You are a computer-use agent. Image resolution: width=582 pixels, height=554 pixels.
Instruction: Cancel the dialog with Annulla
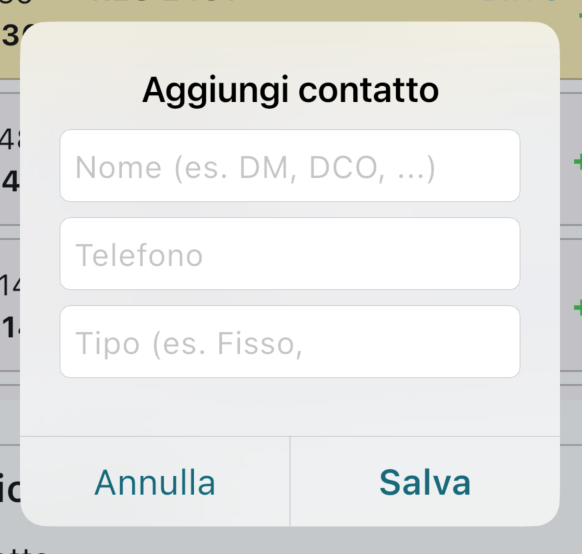[x=155, y=482]
